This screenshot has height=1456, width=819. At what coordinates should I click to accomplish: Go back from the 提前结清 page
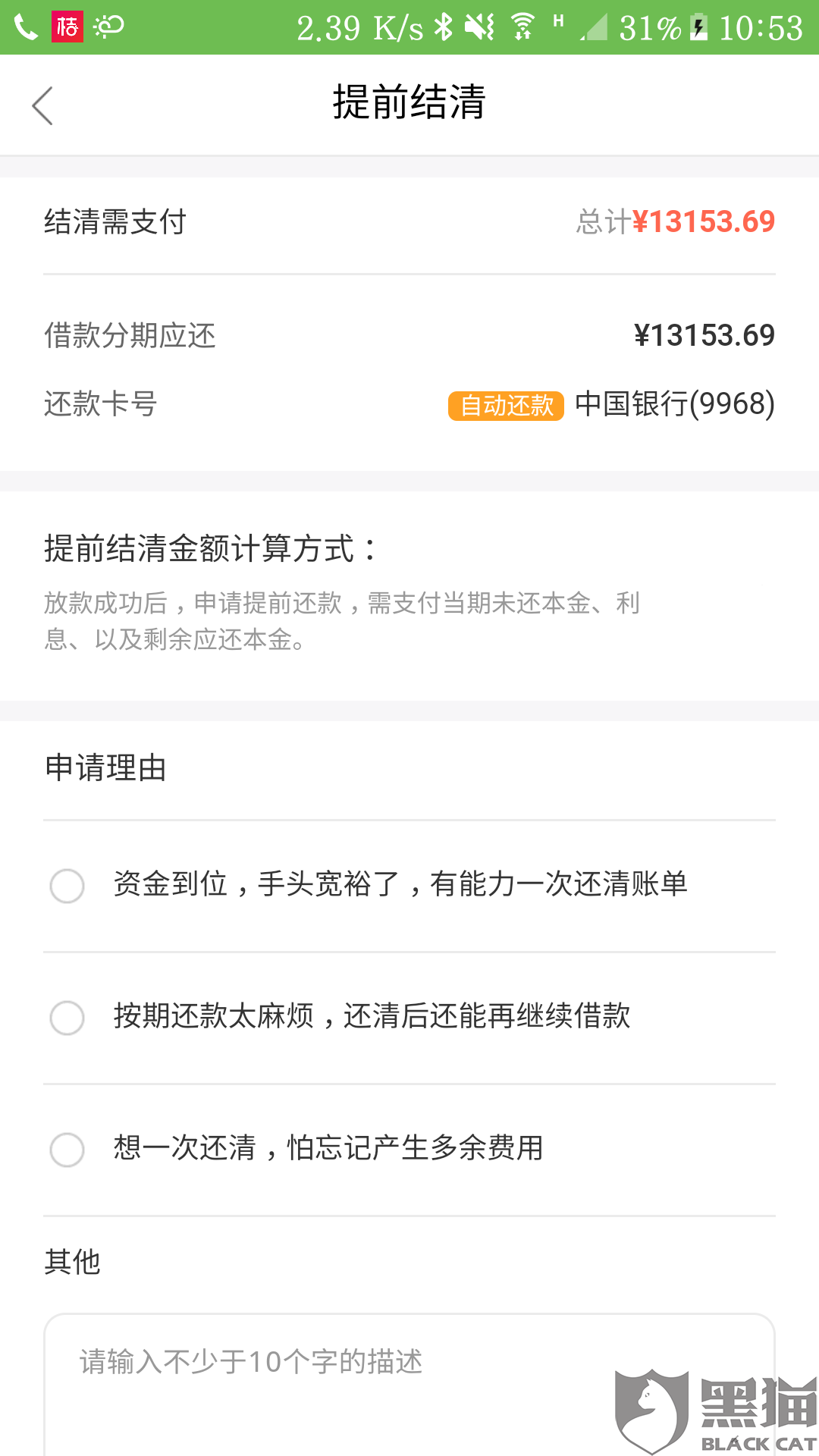click(42, 105)
